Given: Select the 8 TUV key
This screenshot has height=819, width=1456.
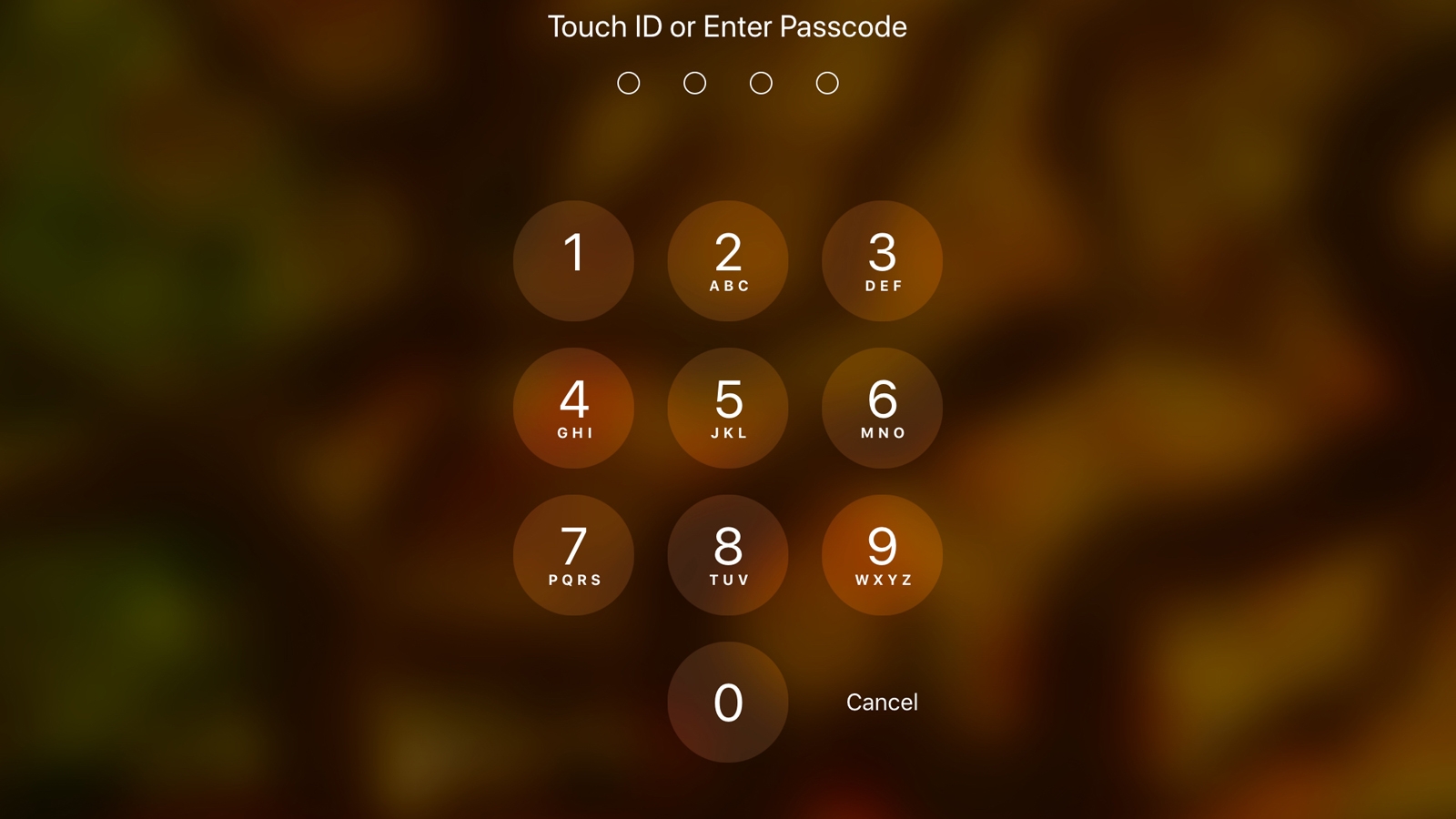Looking at the screenshot, I should pyautogui.click(x=728, y=555).
